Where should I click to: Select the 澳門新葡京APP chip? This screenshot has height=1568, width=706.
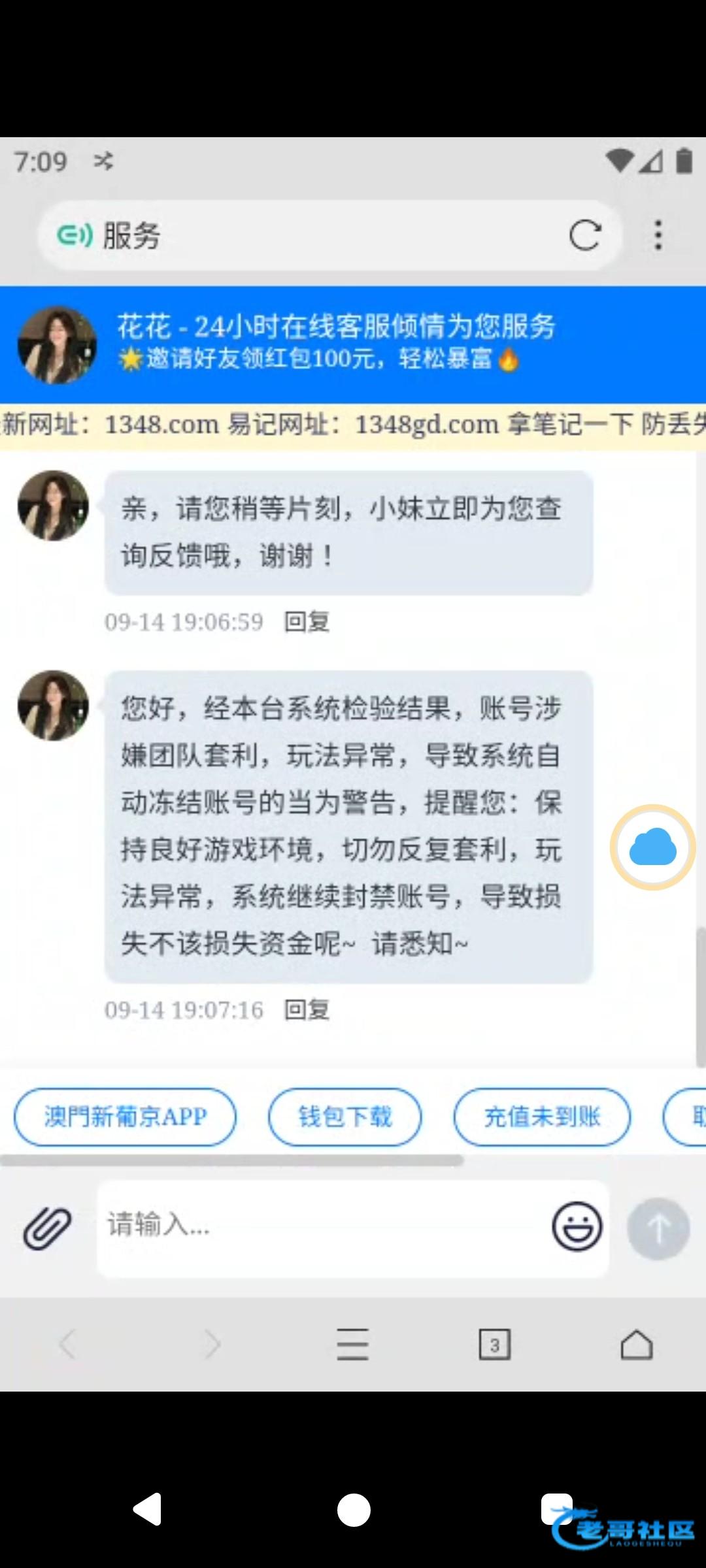pyautogui.click(x=125, y=1117)
